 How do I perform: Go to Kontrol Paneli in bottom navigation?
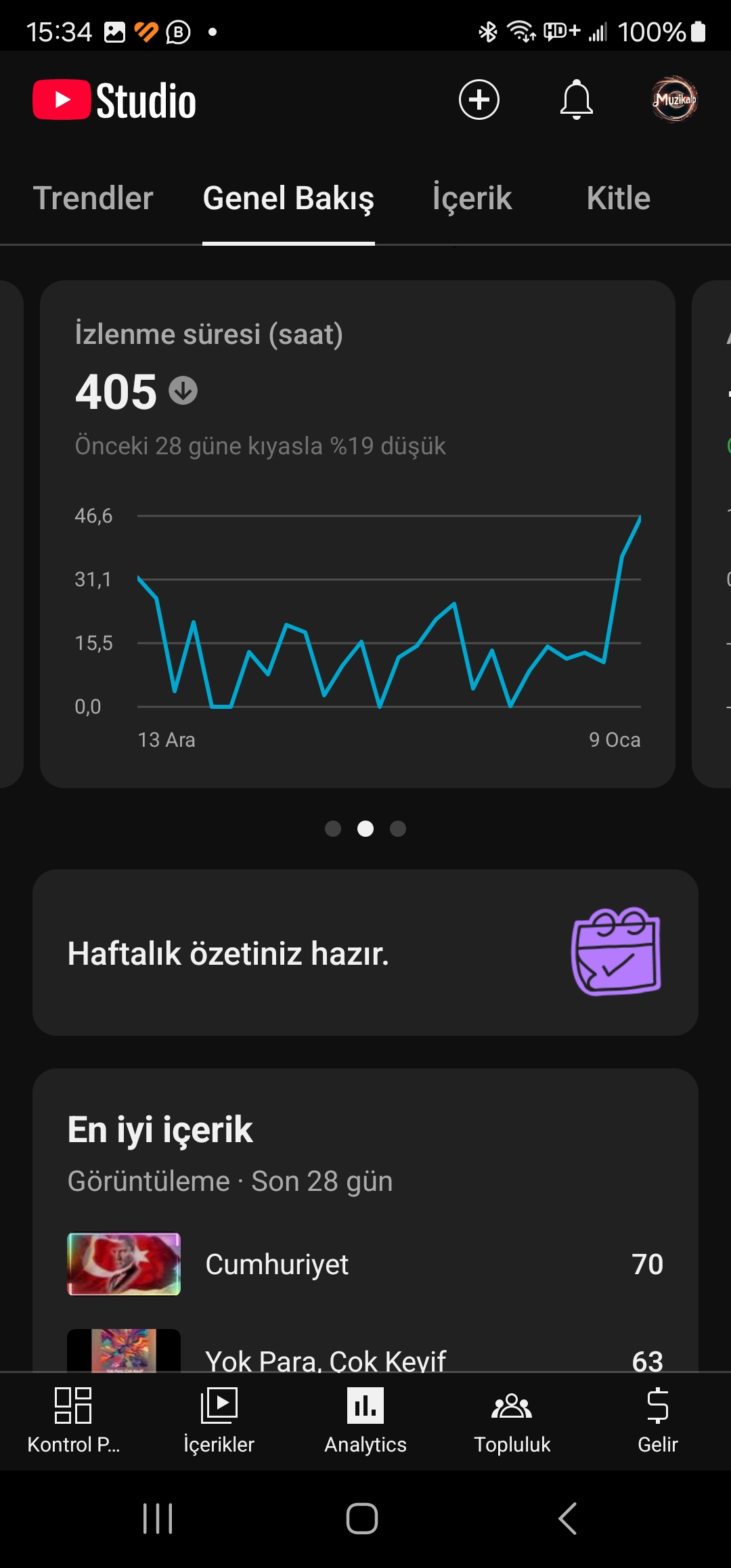tap(73, 1420)
